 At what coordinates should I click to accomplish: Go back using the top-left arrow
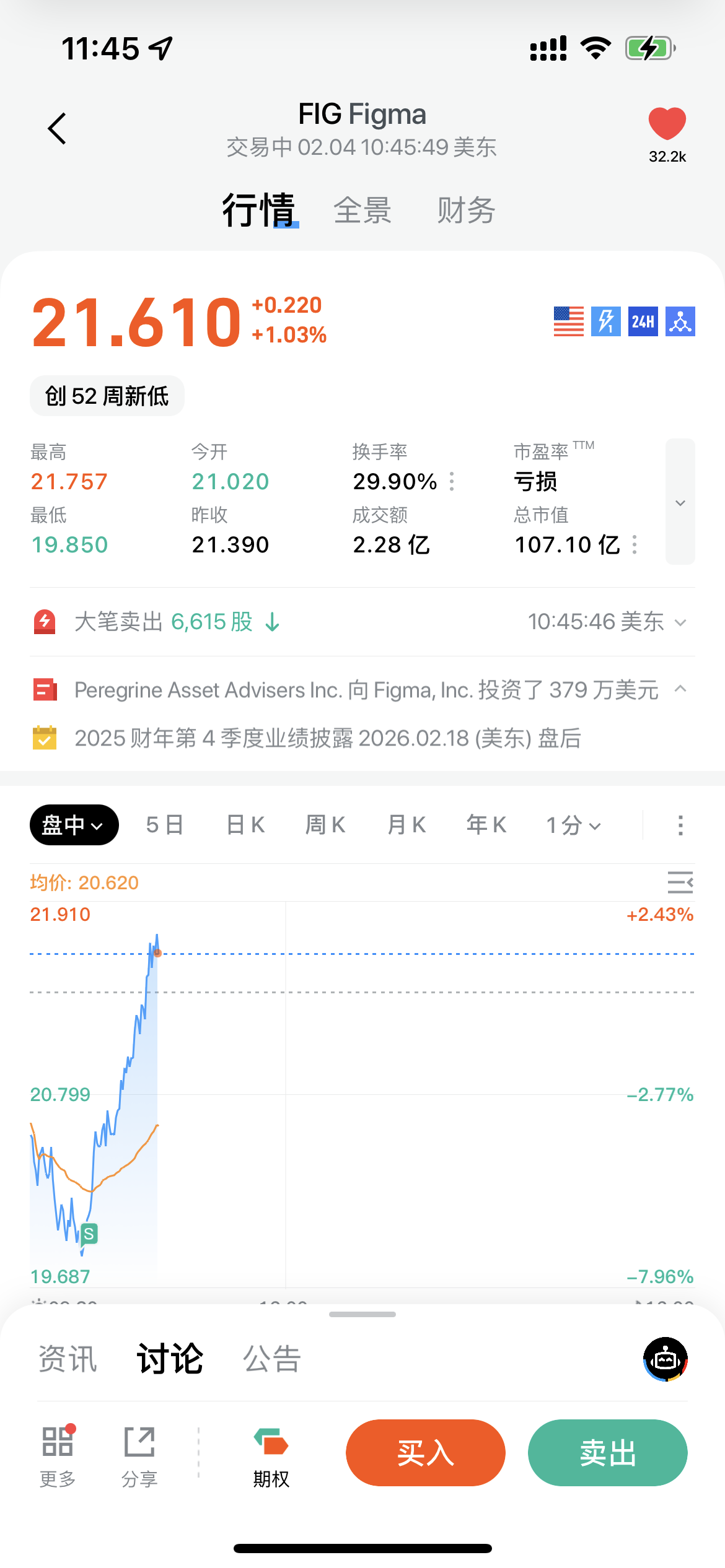tap(57, 129)
